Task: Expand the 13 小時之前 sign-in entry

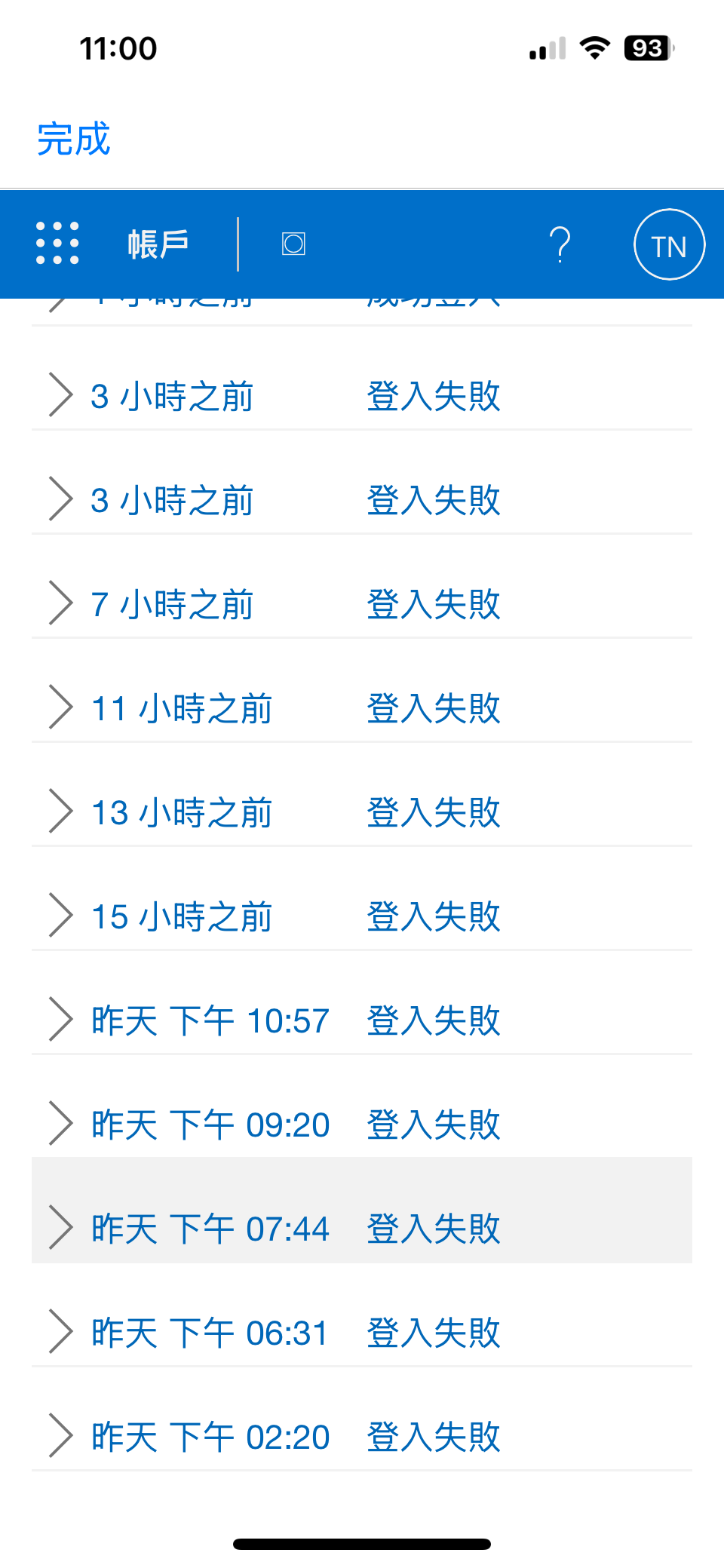Action: pos(362,812)
